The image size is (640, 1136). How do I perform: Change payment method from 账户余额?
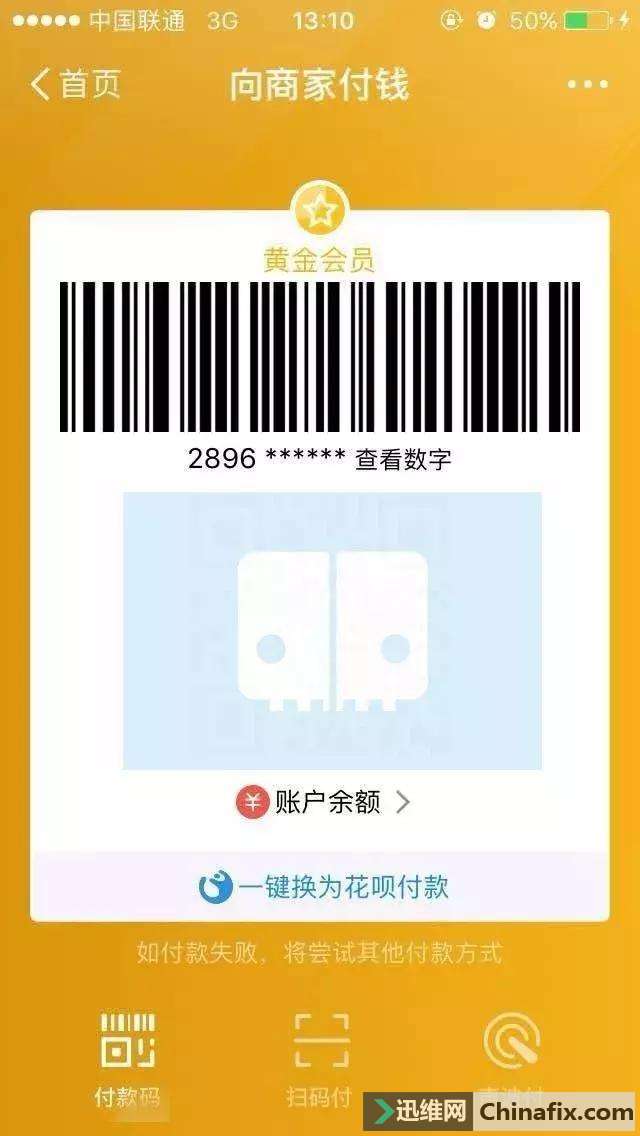click(323, 802)
